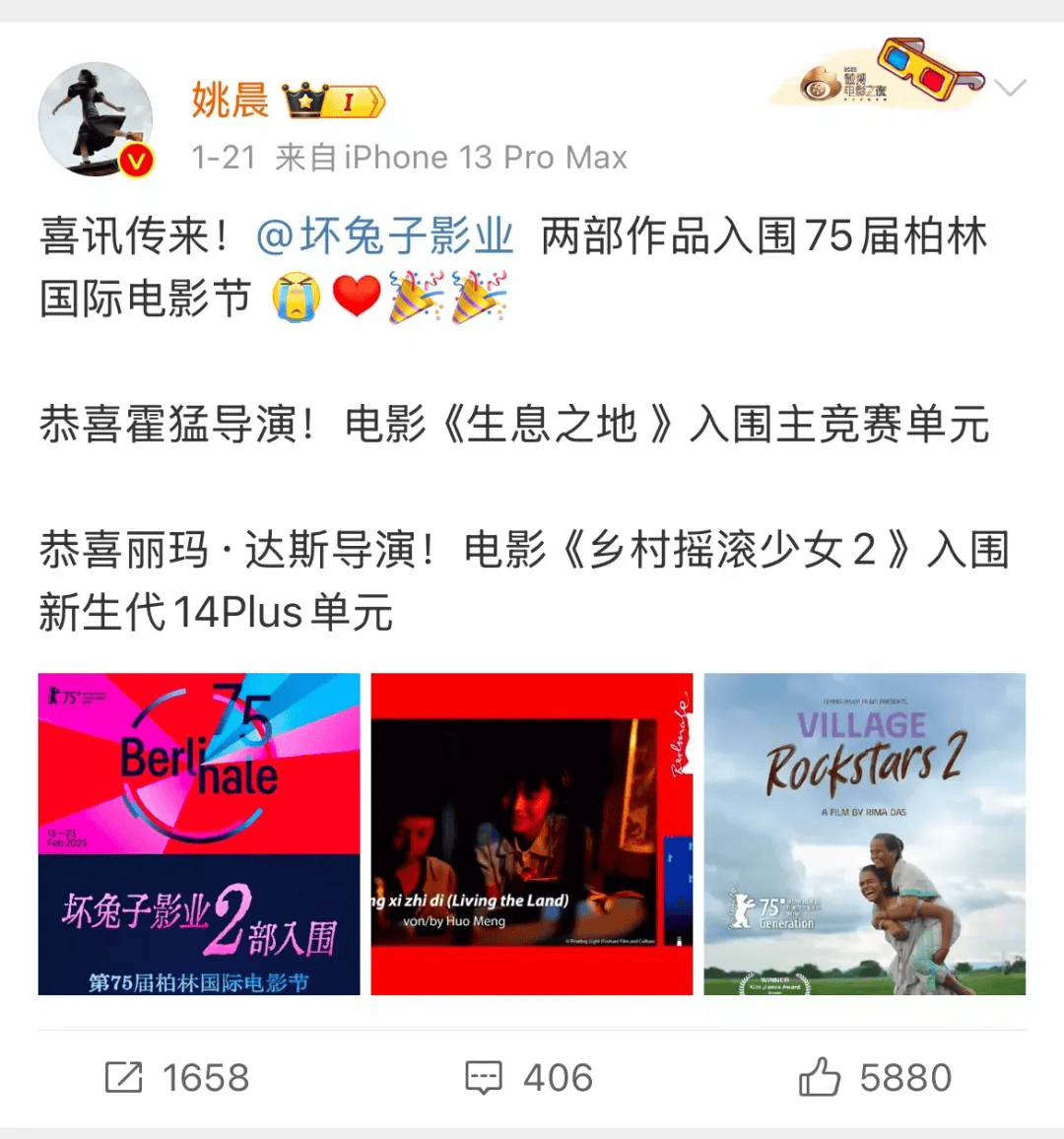This screenshot has height=1139, width=1064.
Task: Open 姚晨's profile picture
Action: pyautogui.click(x=96, y=120)
